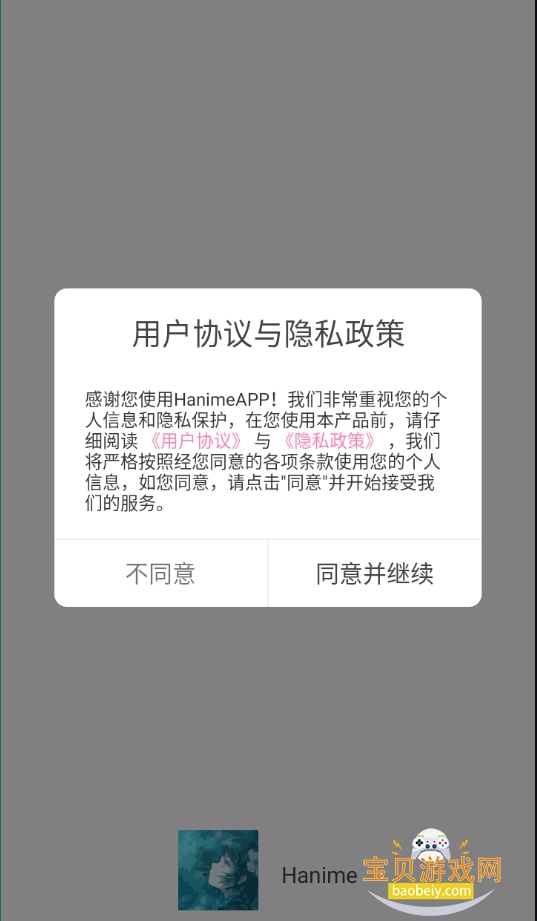Open the 《用户协议》 link
Screen dimensions: 537x921
(x=196, y=441)
